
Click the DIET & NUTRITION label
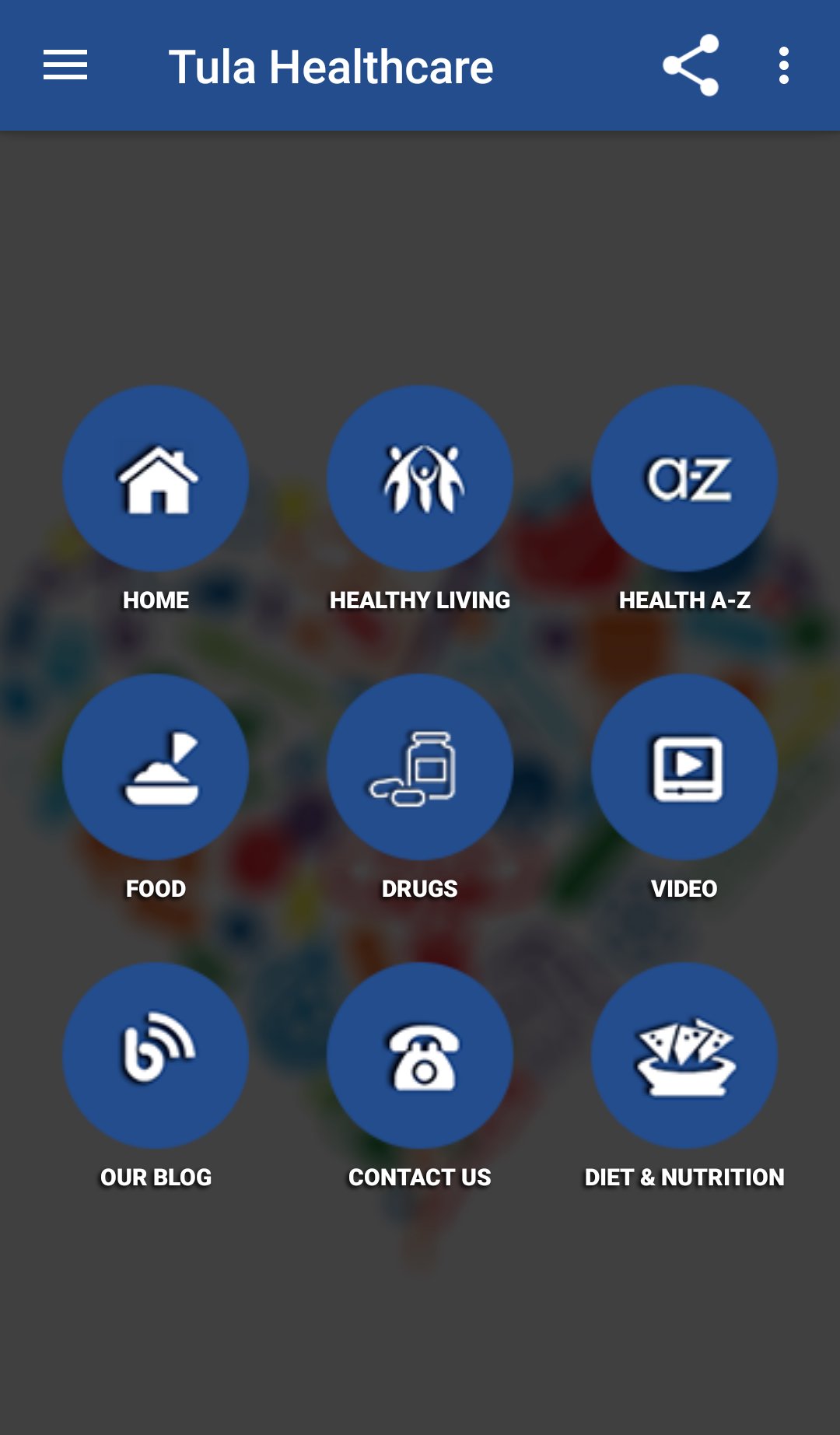[683, 1177]
